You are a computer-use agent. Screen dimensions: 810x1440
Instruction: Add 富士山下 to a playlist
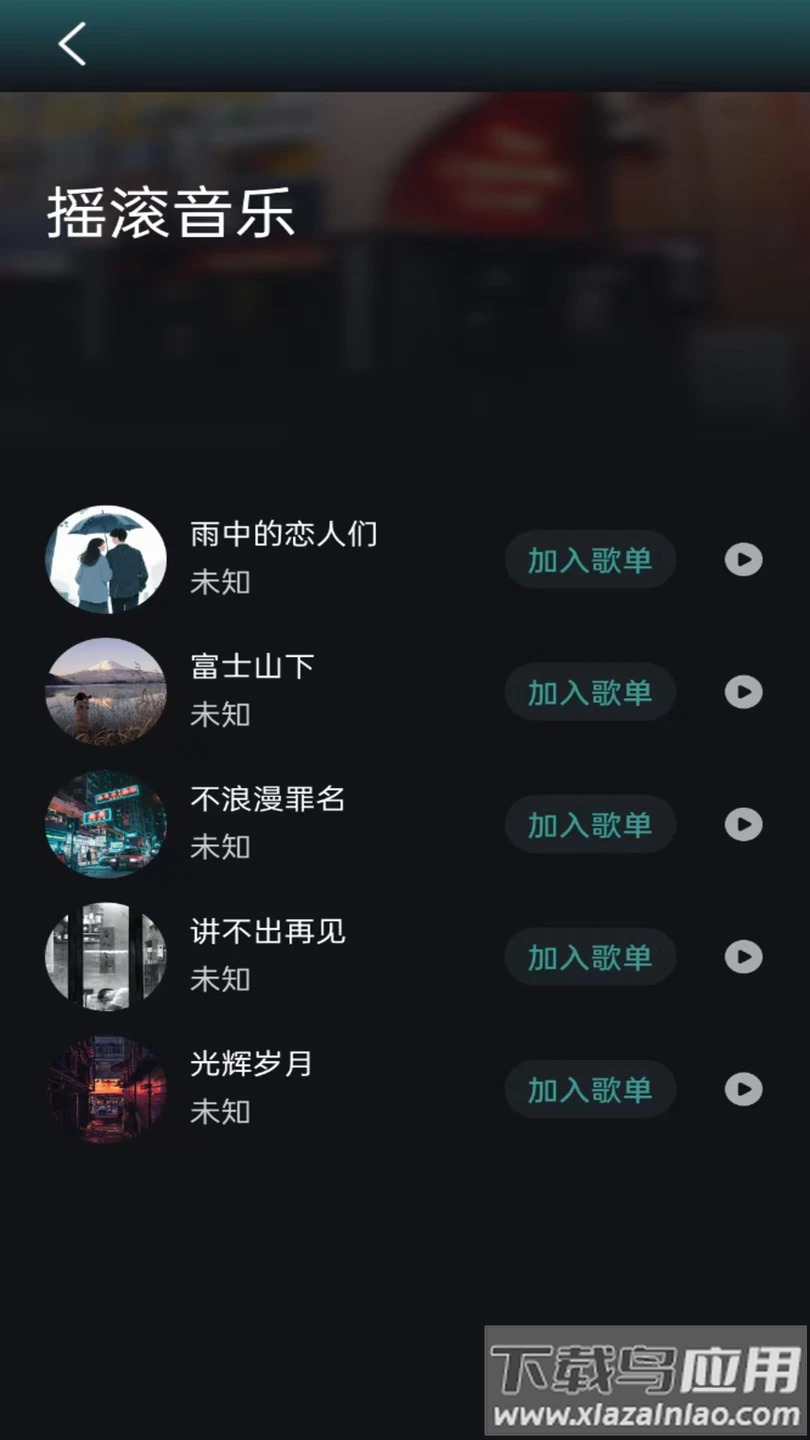[x=590, y=692]
